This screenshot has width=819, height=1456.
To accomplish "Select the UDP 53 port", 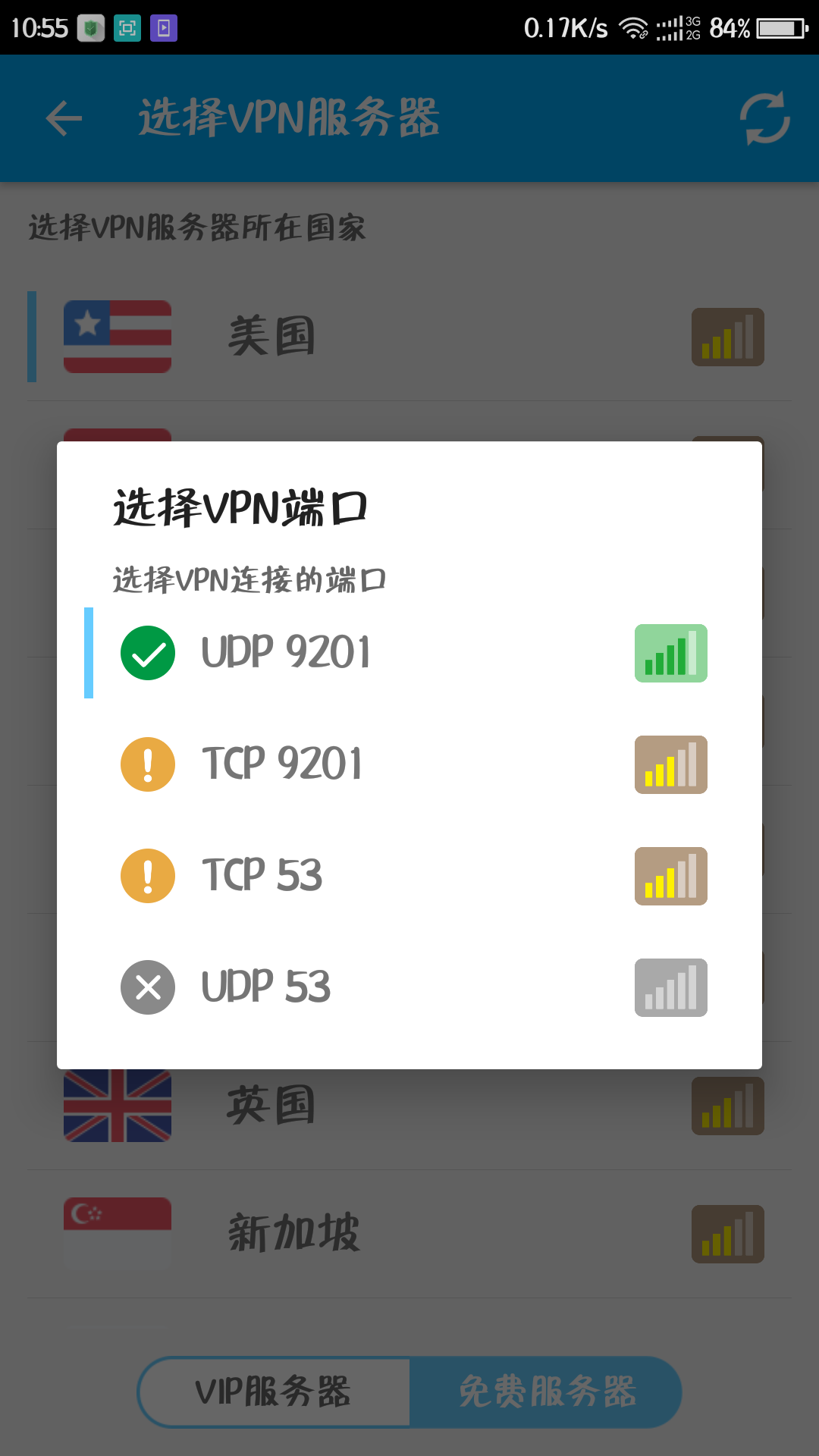I will [409, 987].
